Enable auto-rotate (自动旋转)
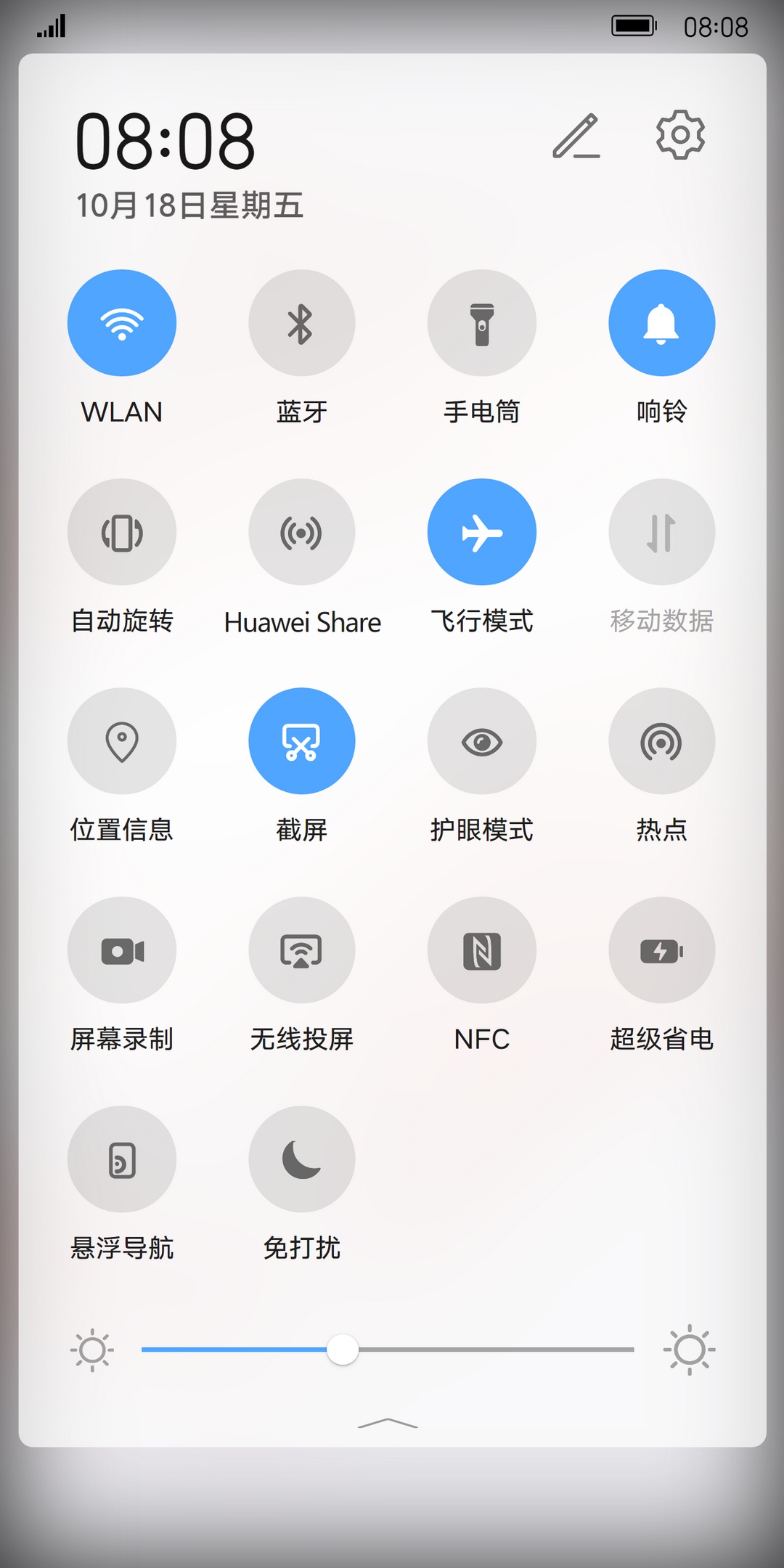 click(122, 532)
